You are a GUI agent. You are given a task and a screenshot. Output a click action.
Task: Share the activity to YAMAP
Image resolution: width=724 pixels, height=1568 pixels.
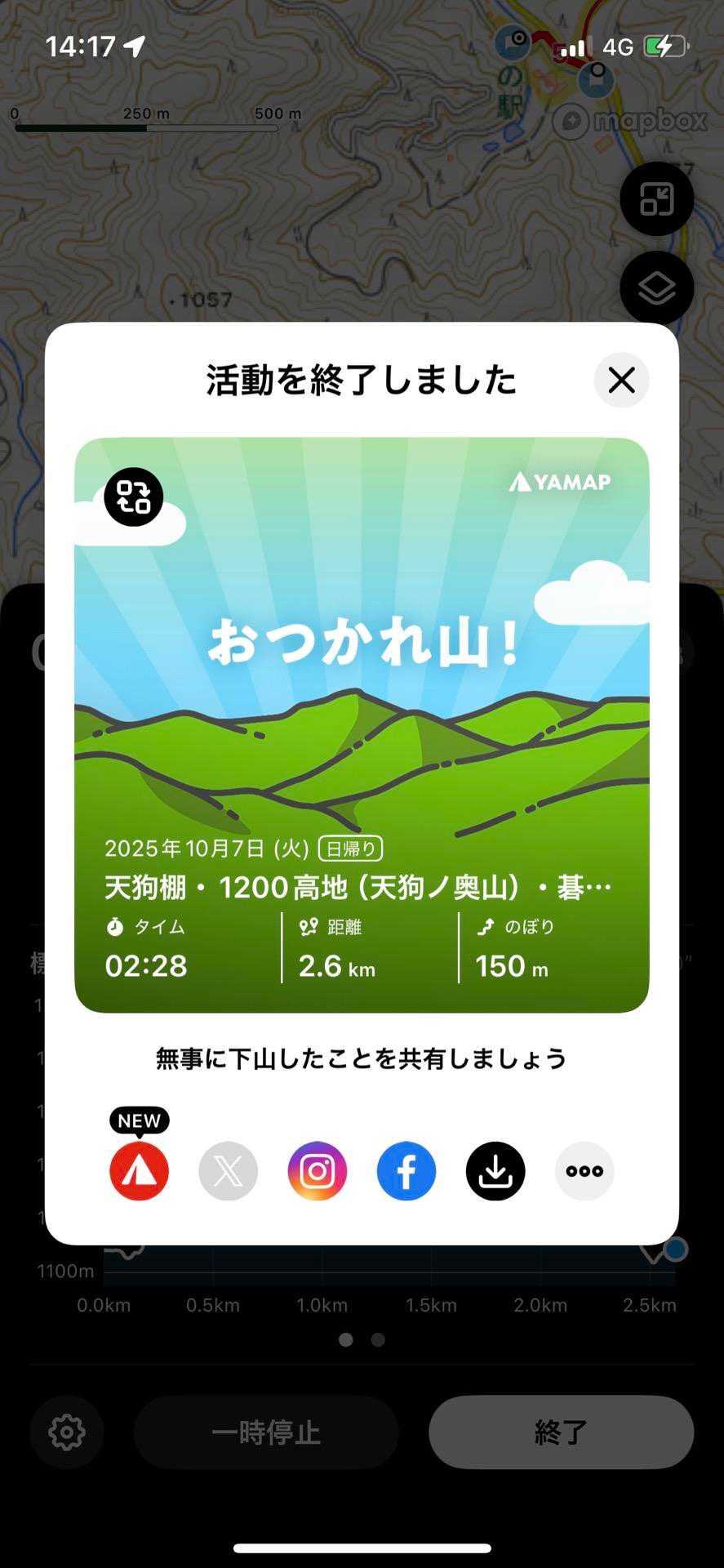(x=140, y=1171)
